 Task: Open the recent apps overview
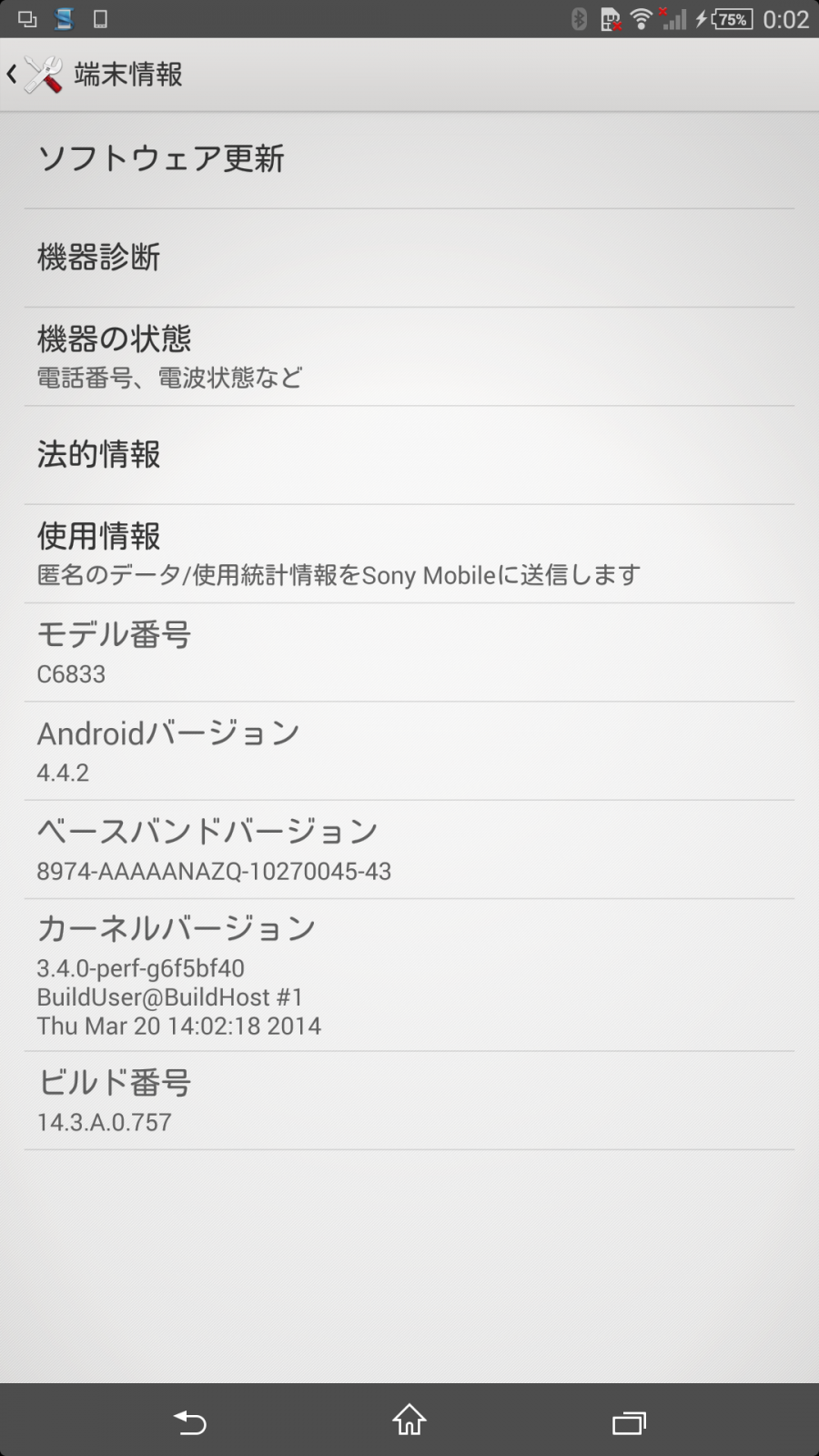click(x=629, y=1421)
